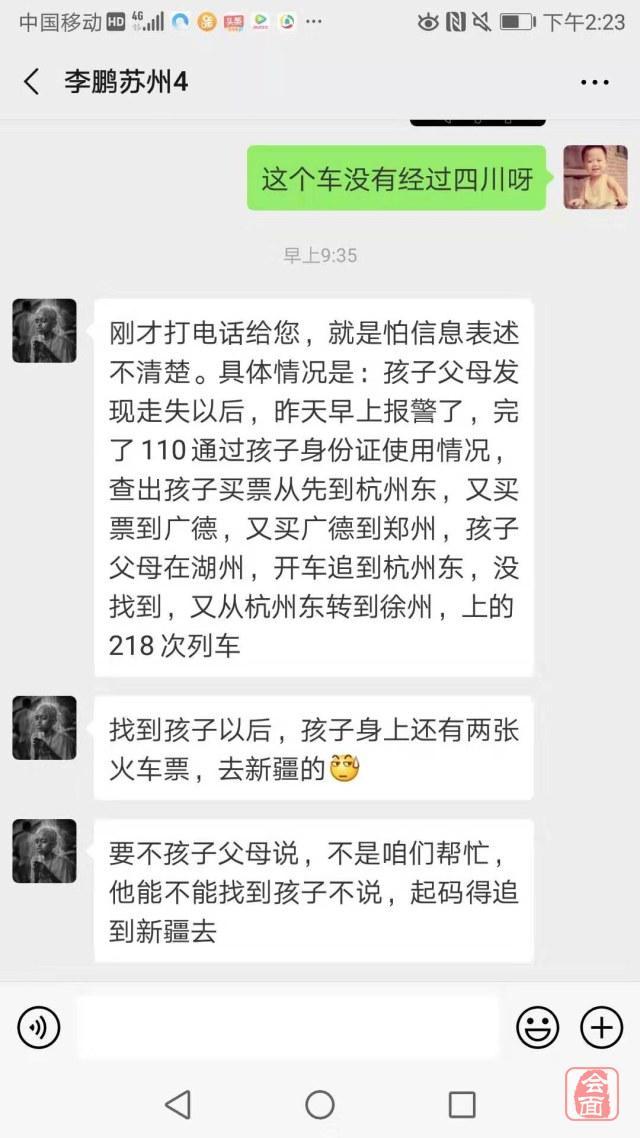640x1138 pixels.
Task: Show recent apps overview
Action: pos(462,1104)
